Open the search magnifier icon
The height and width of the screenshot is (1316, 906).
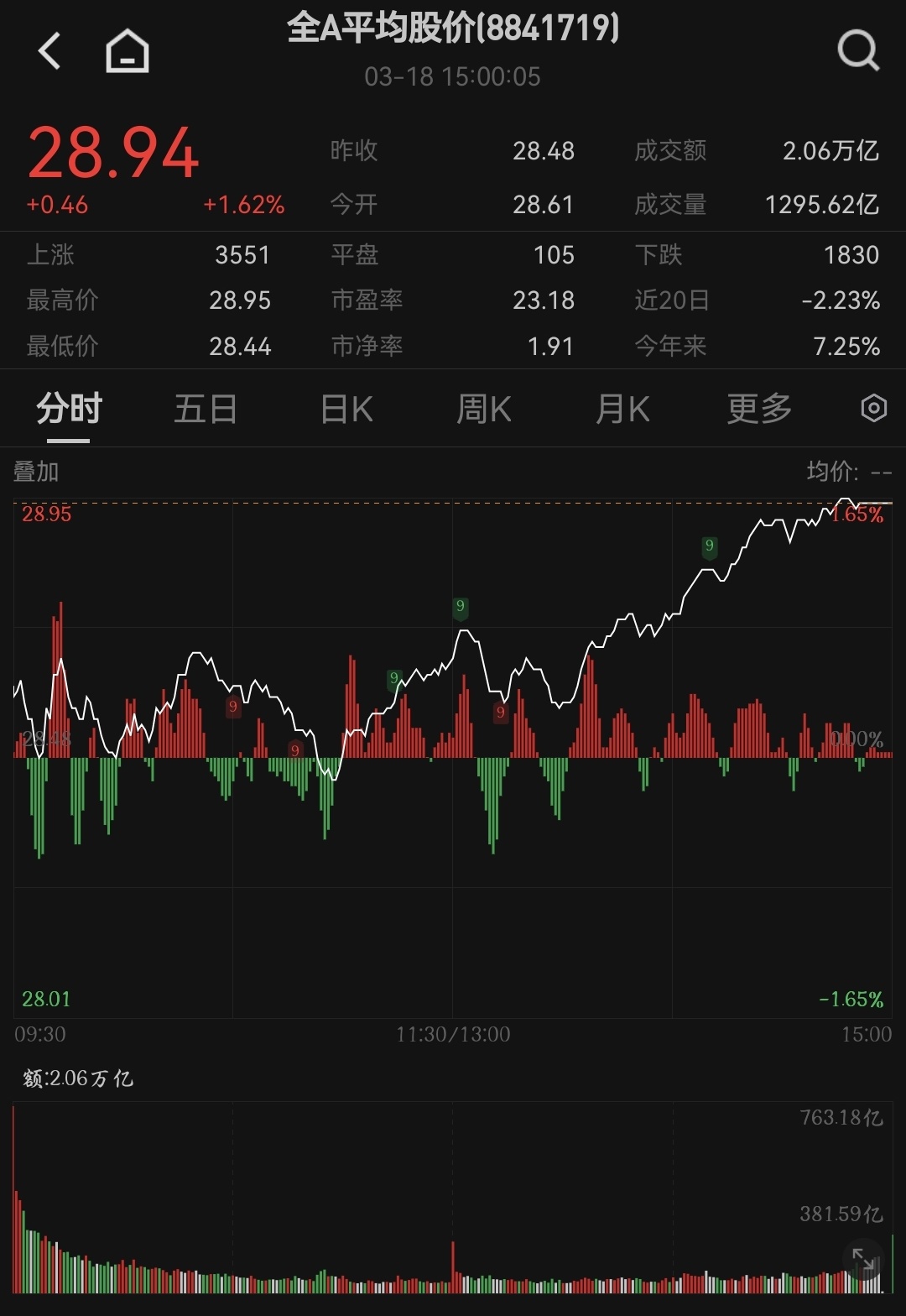tap(858, 51)
